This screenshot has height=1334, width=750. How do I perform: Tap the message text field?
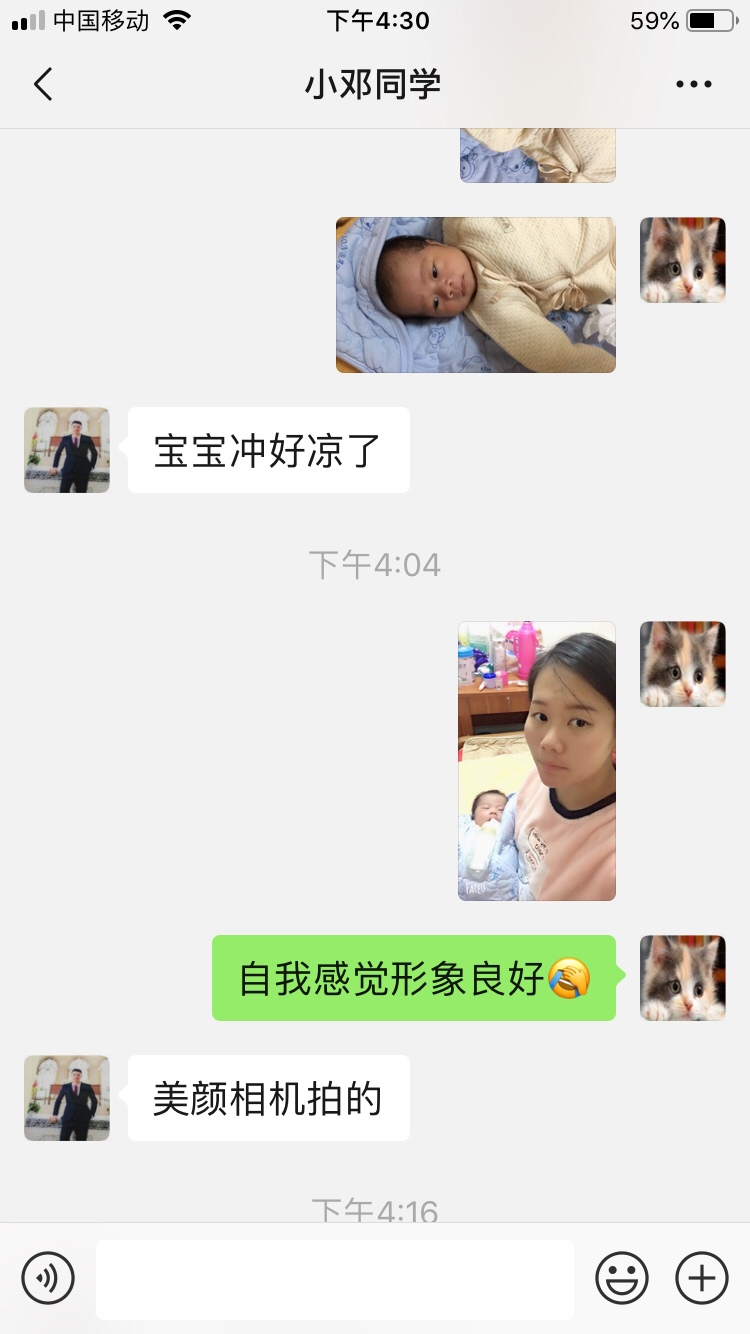335,1279
